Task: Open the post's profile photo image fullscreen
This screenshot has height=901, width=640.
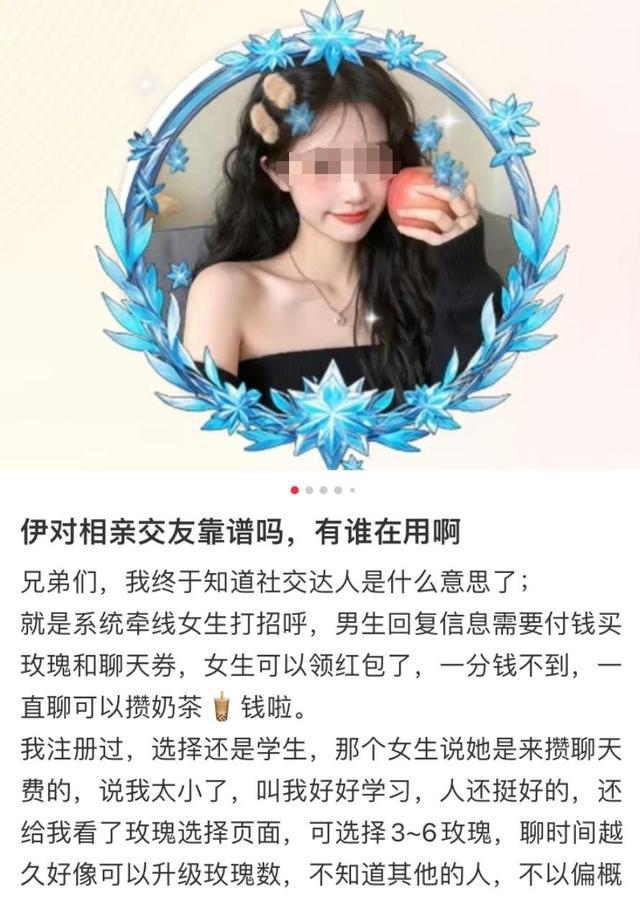Action: [320, 234]
